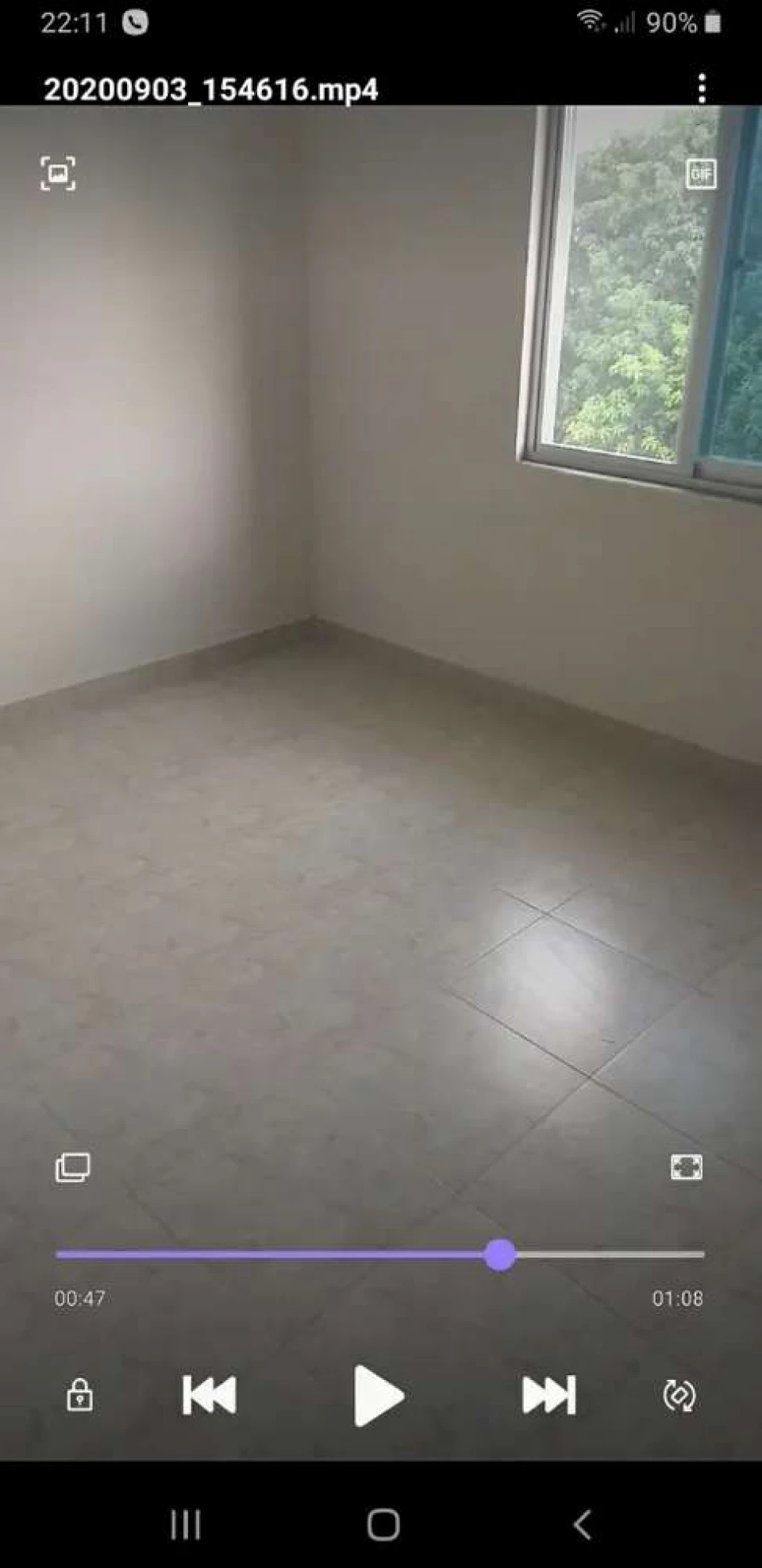Image resolution: width=762 pixels, height=1568 pixels.
Task: Open recent apps from the navigation bar
Action: (x=186, y=1524)
